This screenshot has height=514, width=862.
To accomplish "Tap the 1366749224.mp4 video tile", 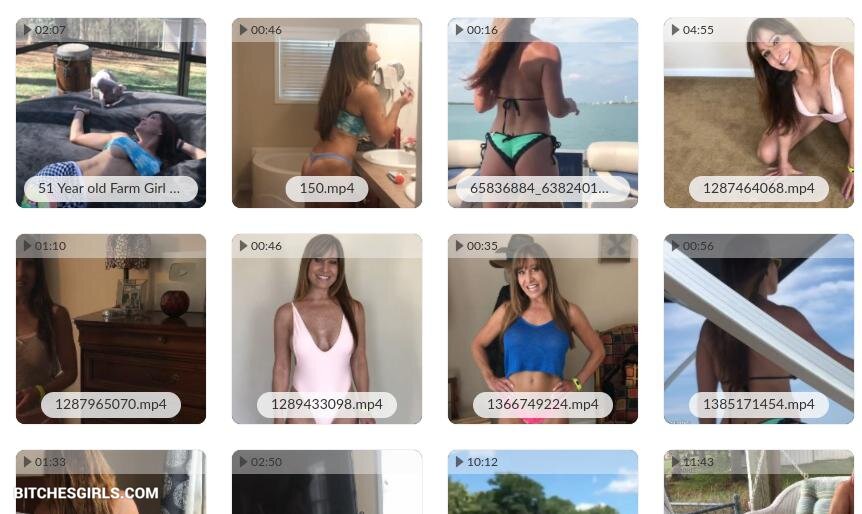I will coord(542,328).
